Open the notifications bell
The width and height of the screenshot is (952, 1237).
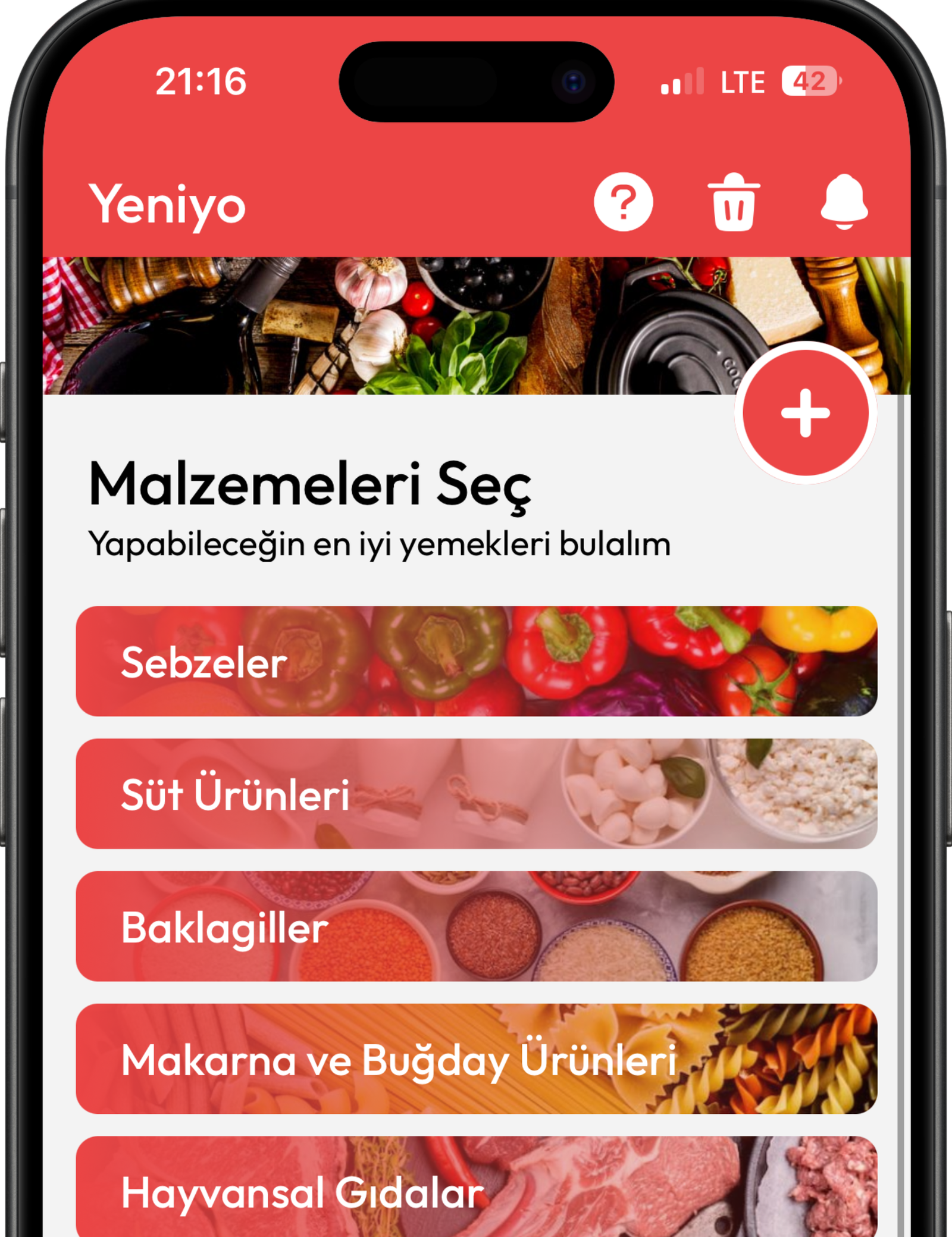(x=844, y=202)
